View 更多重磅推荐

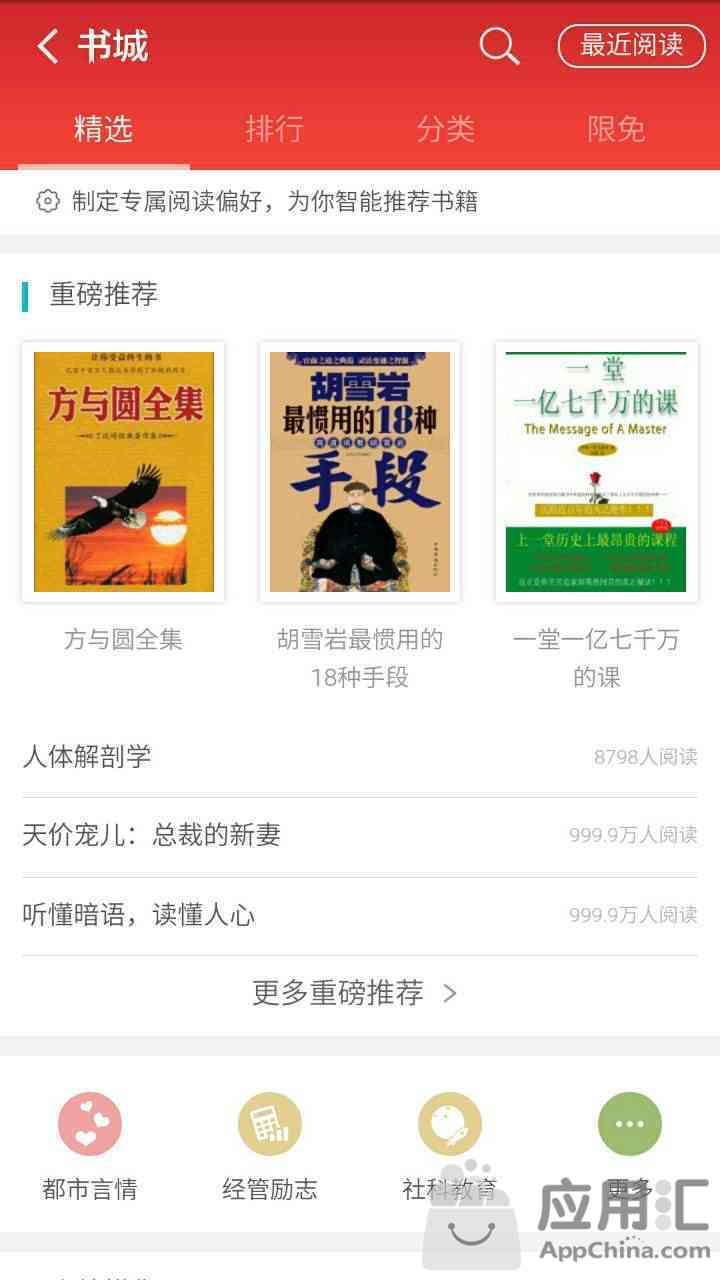(x=354, y=993)
